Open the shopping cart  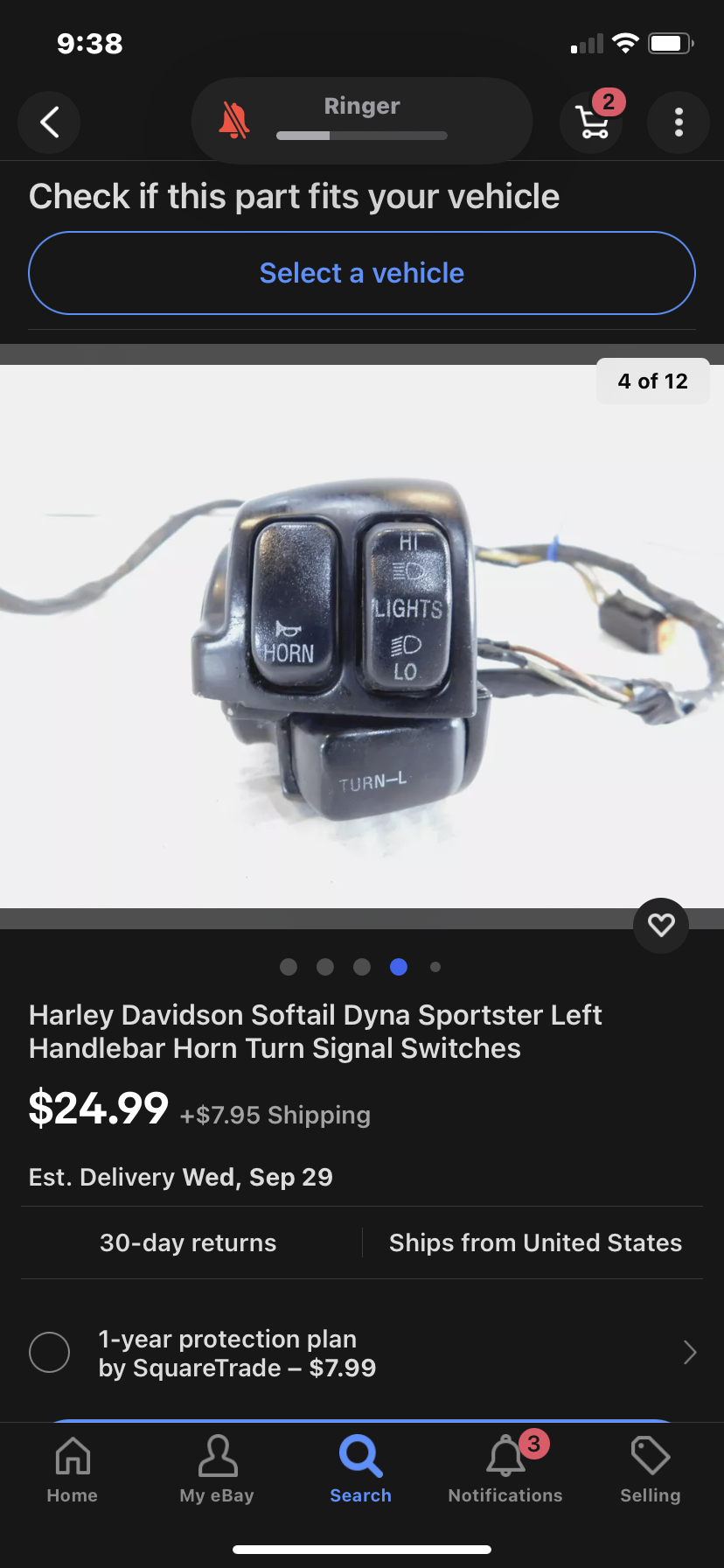coord(593,122)
